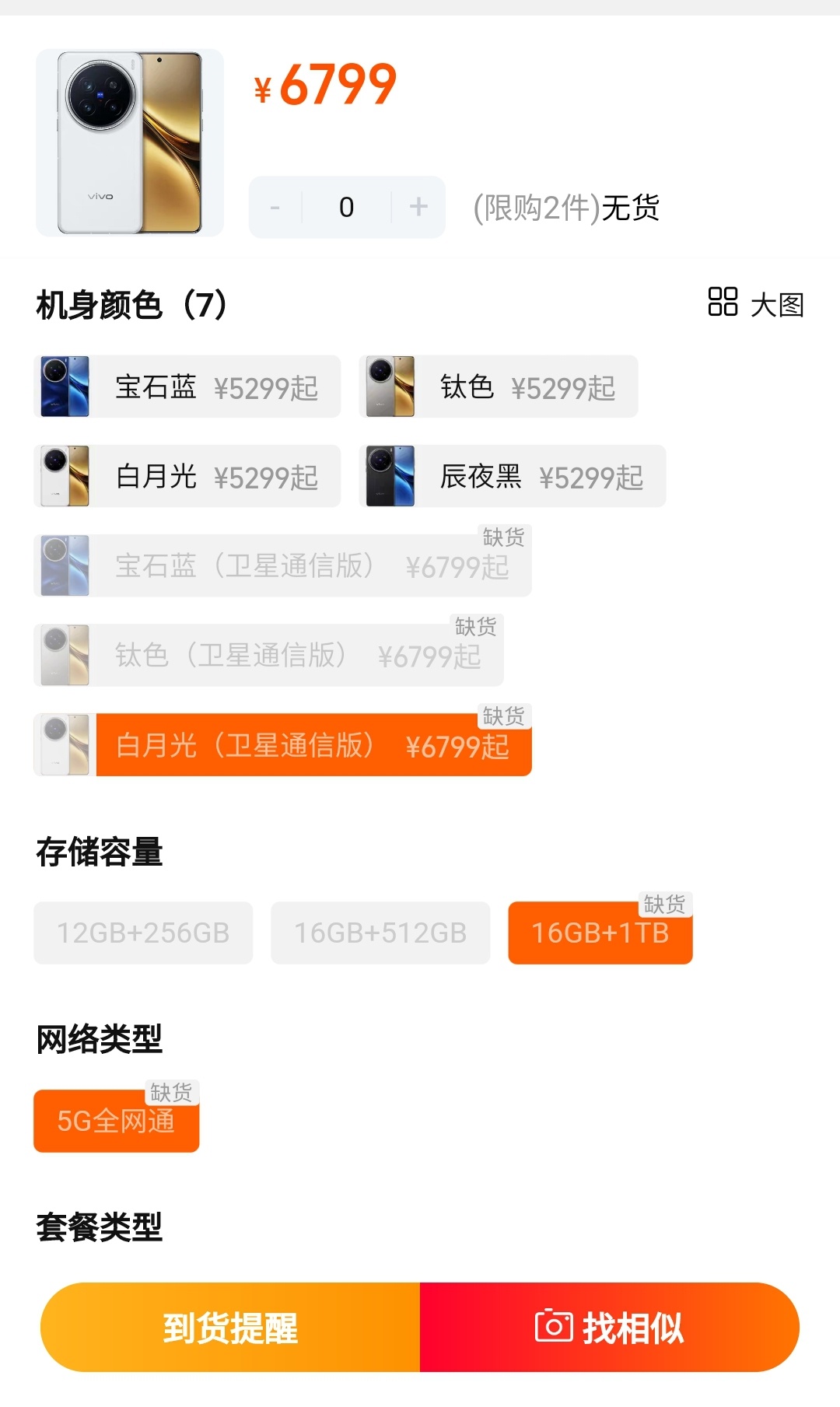This screenshot has height=1407, width=840.
Task: Select the 宝石蓝 ¥5299起 color option
Action: pyautogui.click(x=187, y=387)
